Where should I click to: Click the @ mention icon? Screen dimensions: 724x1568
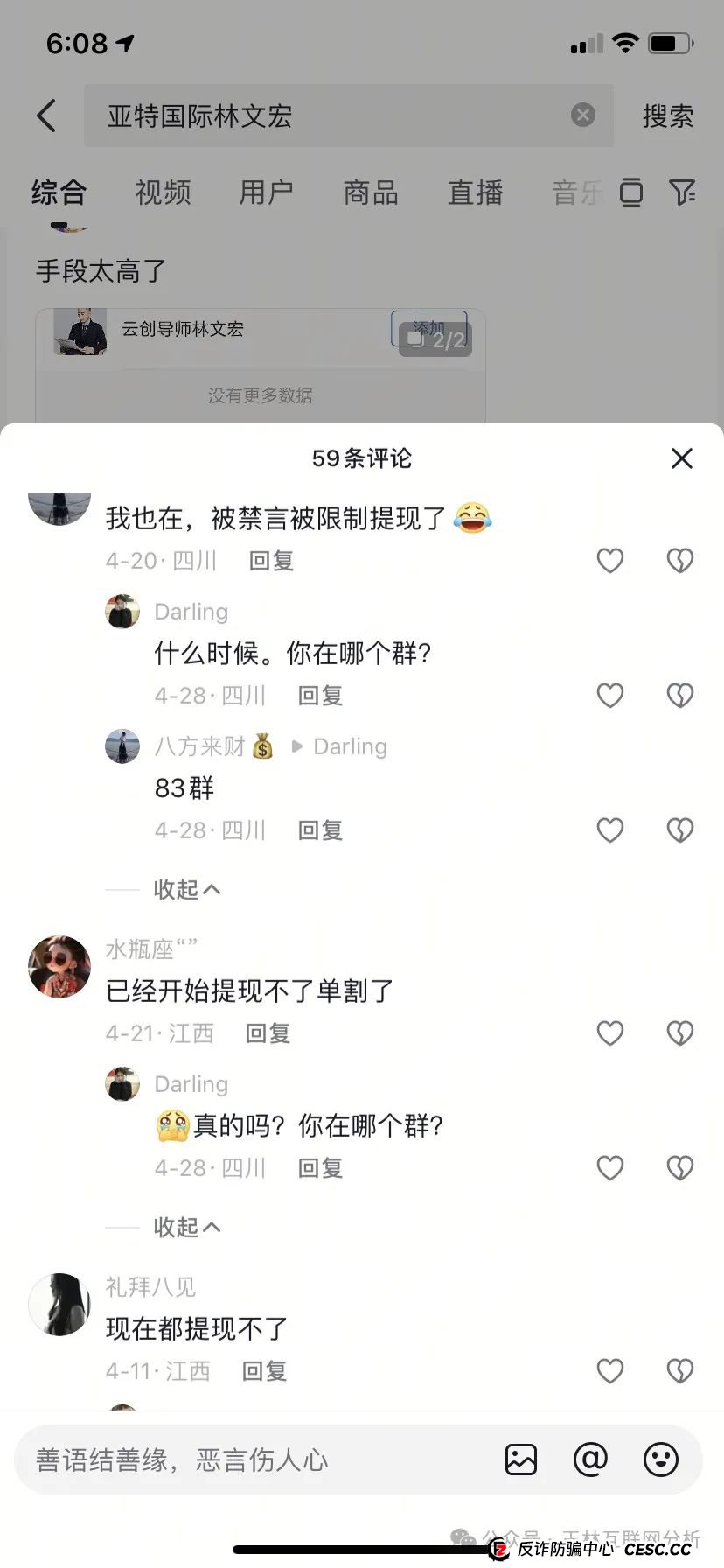[x=591, y=1459]
